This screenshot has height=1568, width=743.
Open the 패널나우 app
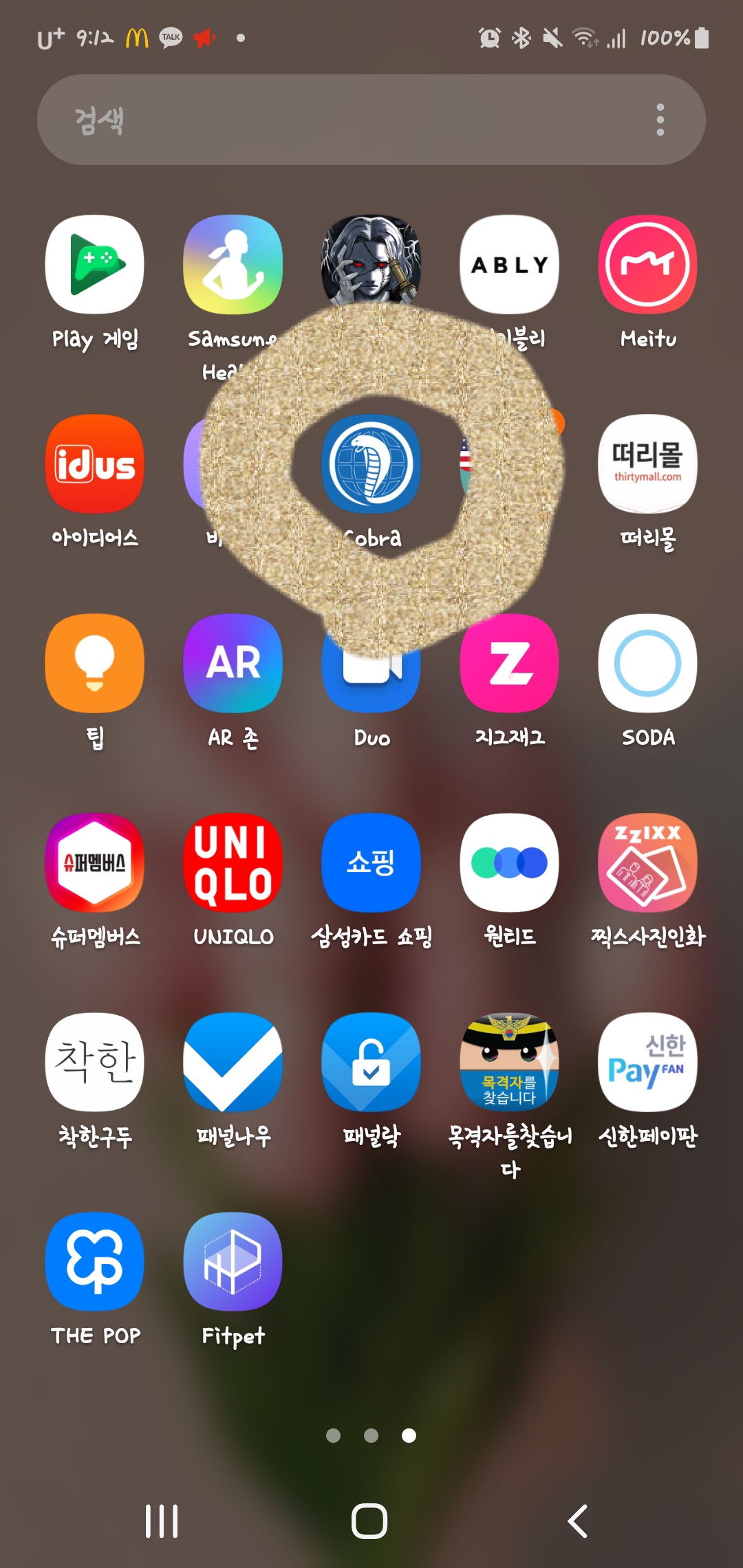[x=233, y=1063]
